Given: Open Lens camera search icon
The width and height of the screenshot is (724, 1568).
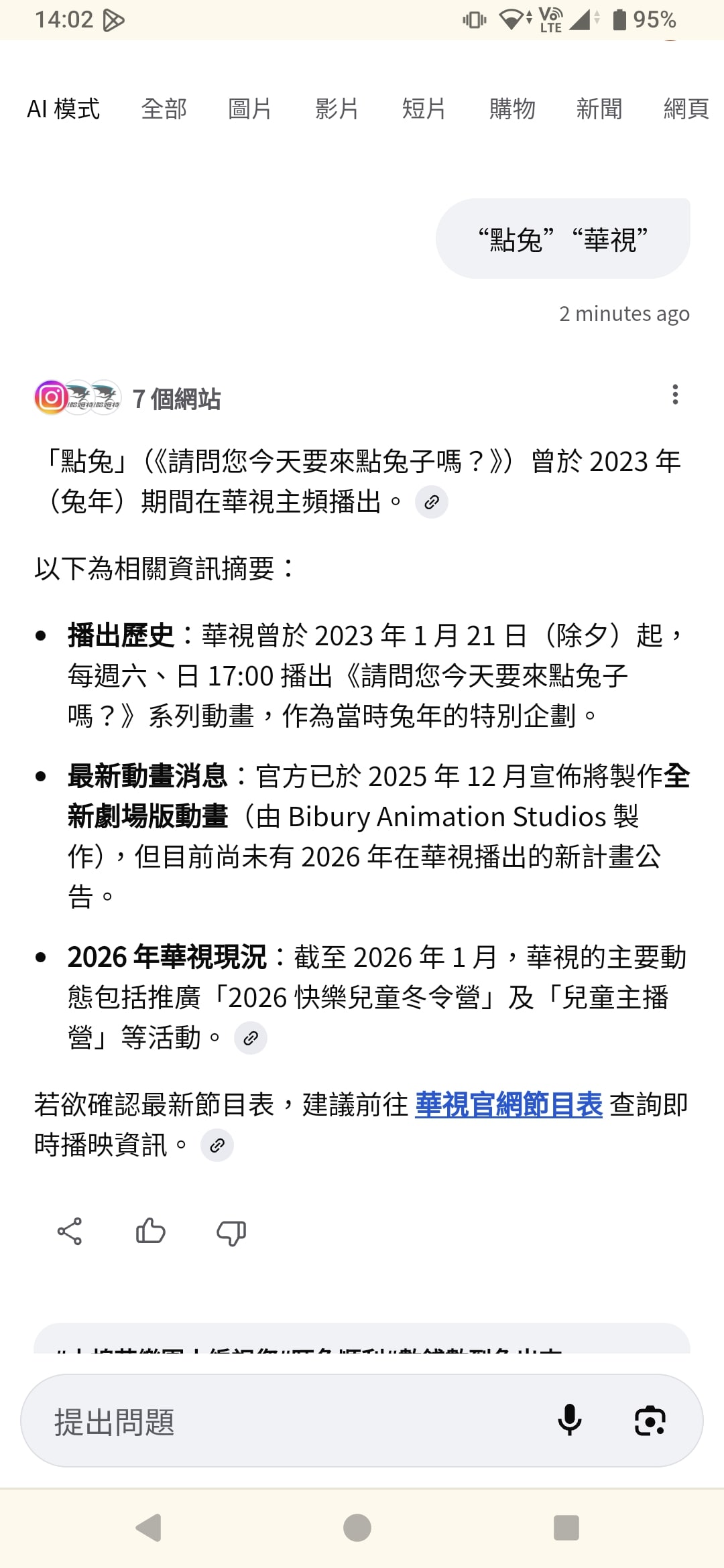Looking at the screenshot, I should tap(650, 1421).
